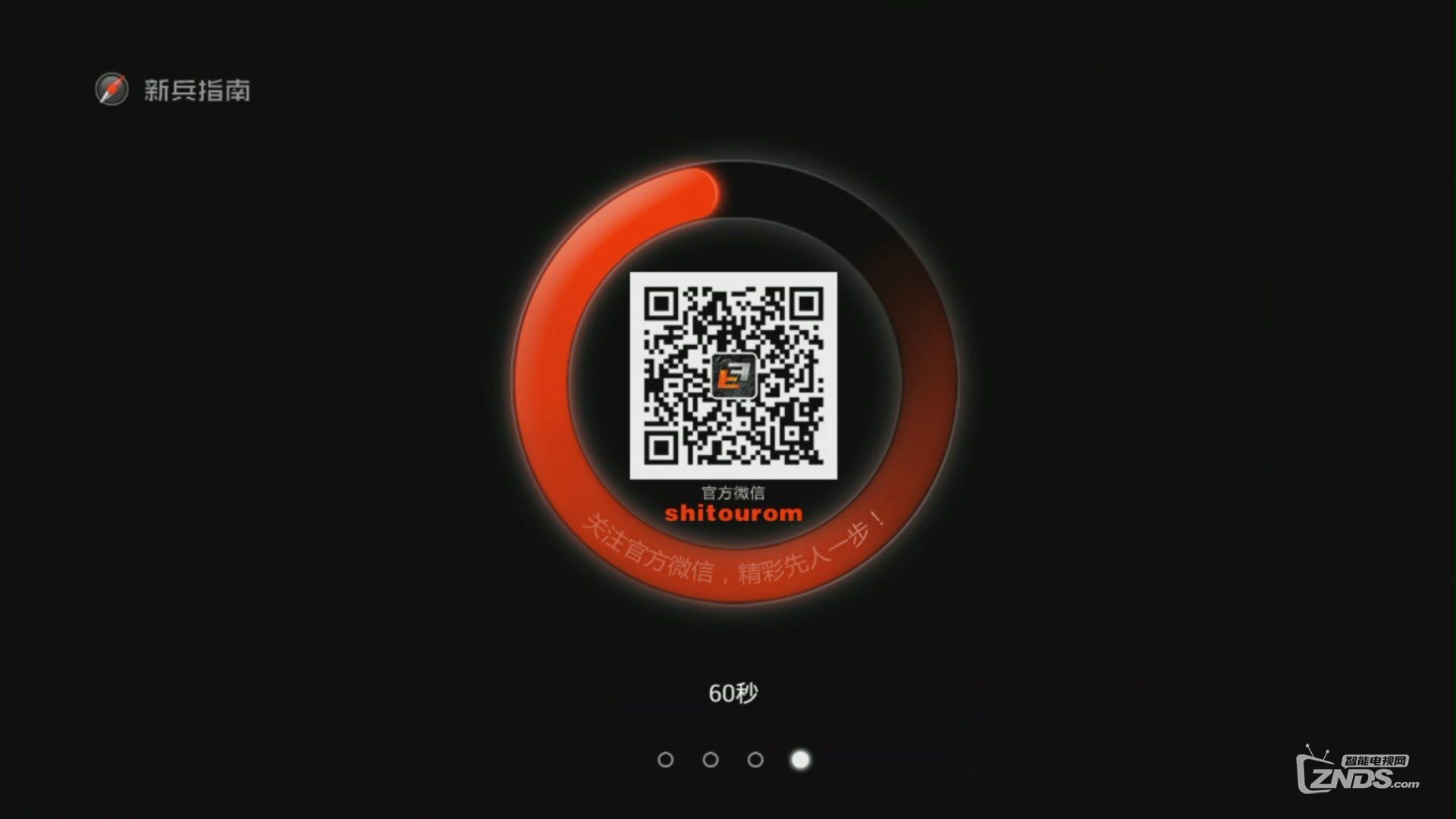Jump to the second guide page dot

[711, 759]
